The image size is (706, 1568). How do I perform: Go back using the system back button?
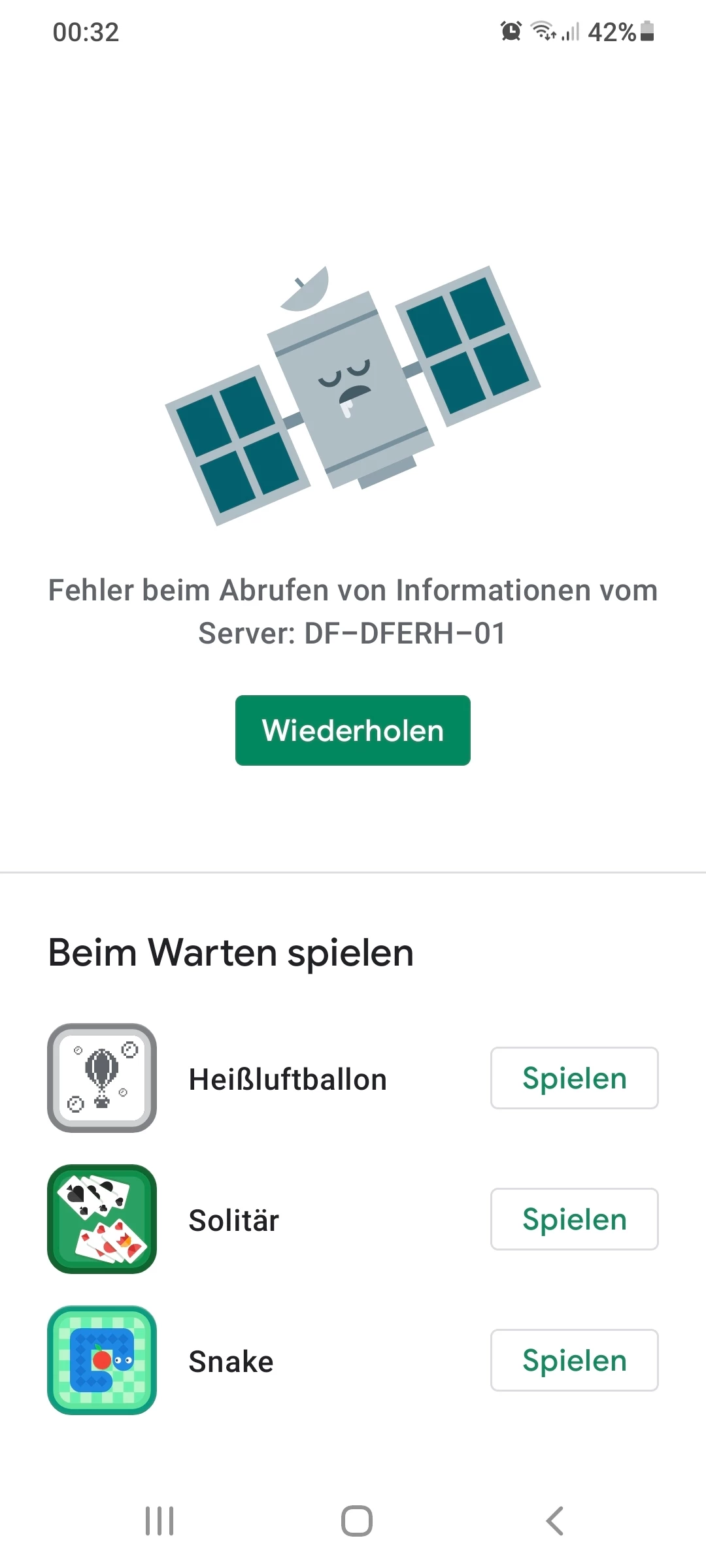[554, 1521]
